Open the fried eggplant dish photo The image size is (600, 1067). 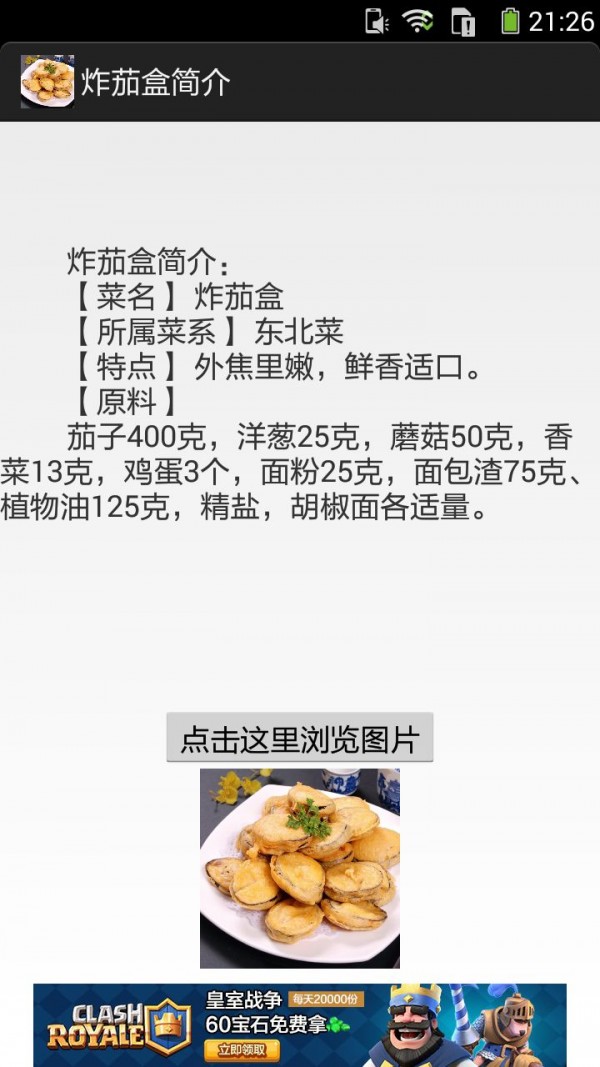(x=299, y=867)
